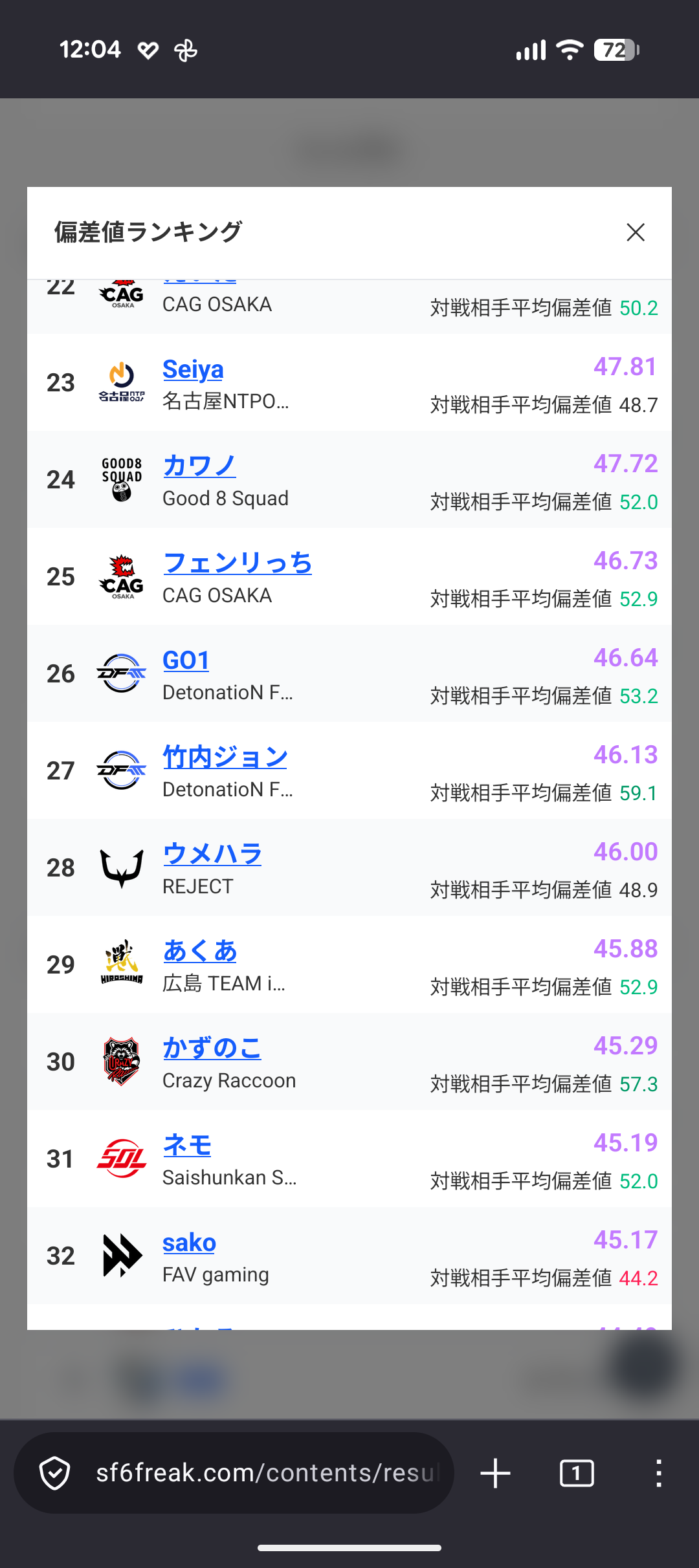Open あくあ player link
This screenshot has height=1568, width=699.
tap(200, 951)
